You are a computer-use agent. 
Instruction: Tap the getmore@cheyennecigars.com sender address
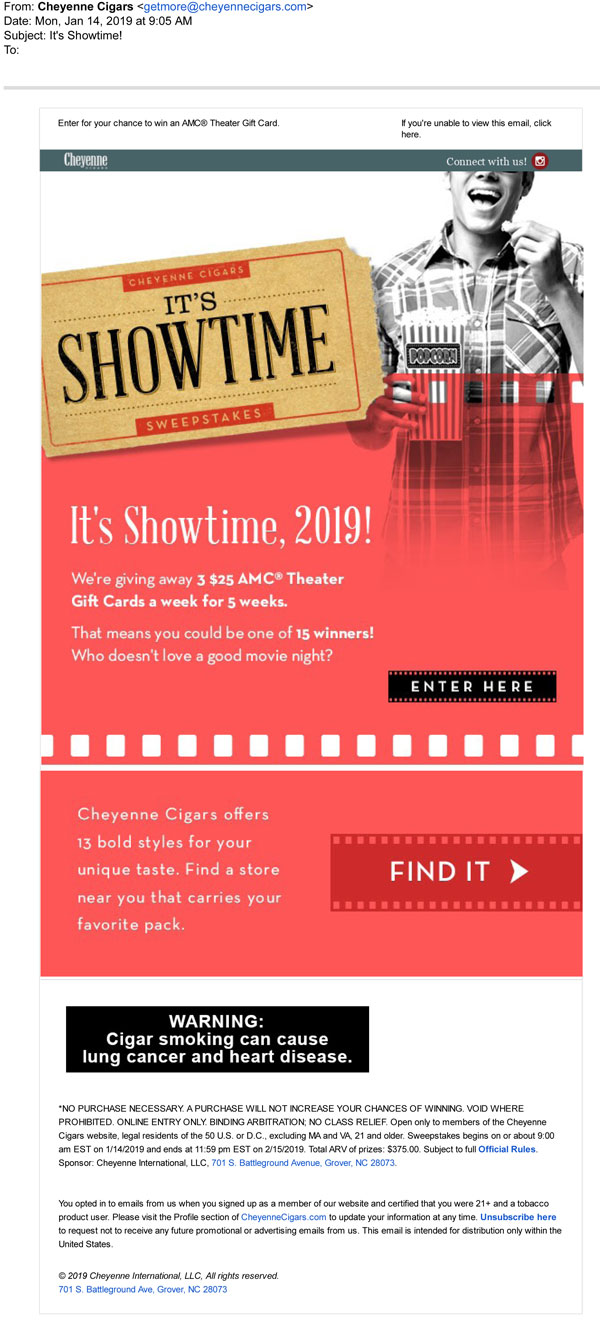point(225,7)
